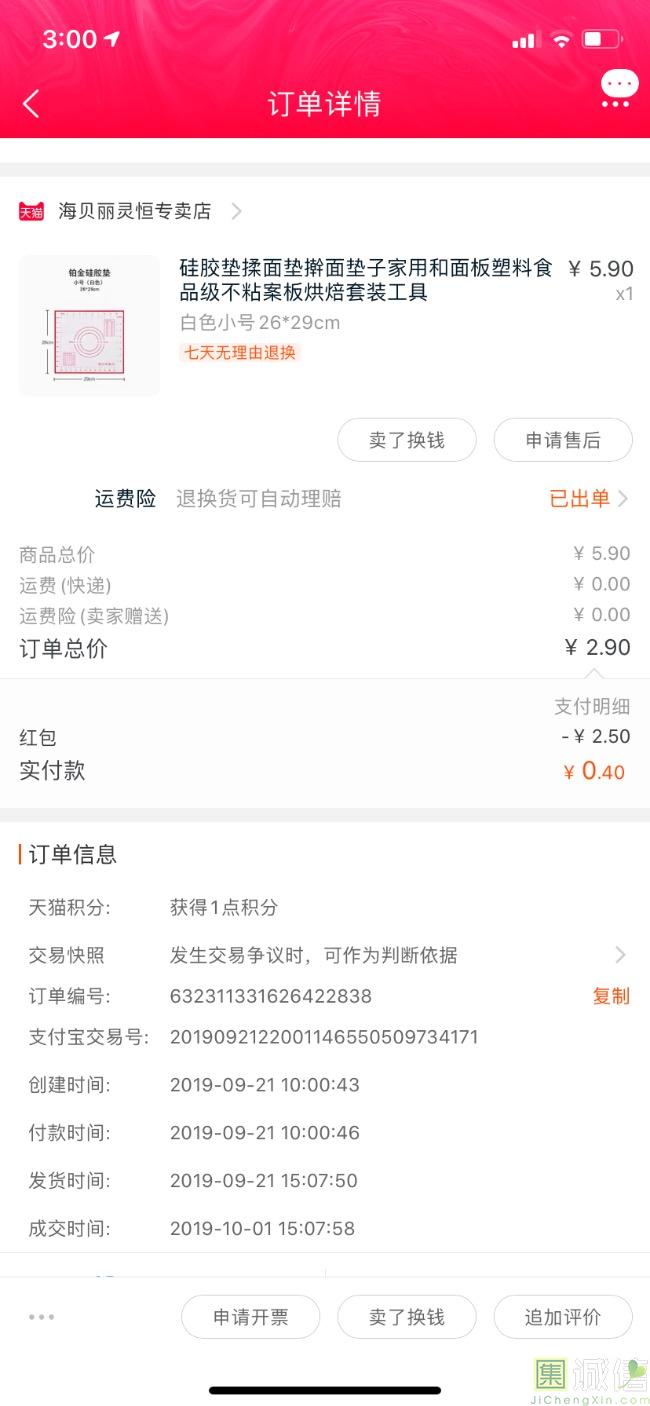Tap 卖了换钱 beside 追加评价

[x=406, y=1317]
